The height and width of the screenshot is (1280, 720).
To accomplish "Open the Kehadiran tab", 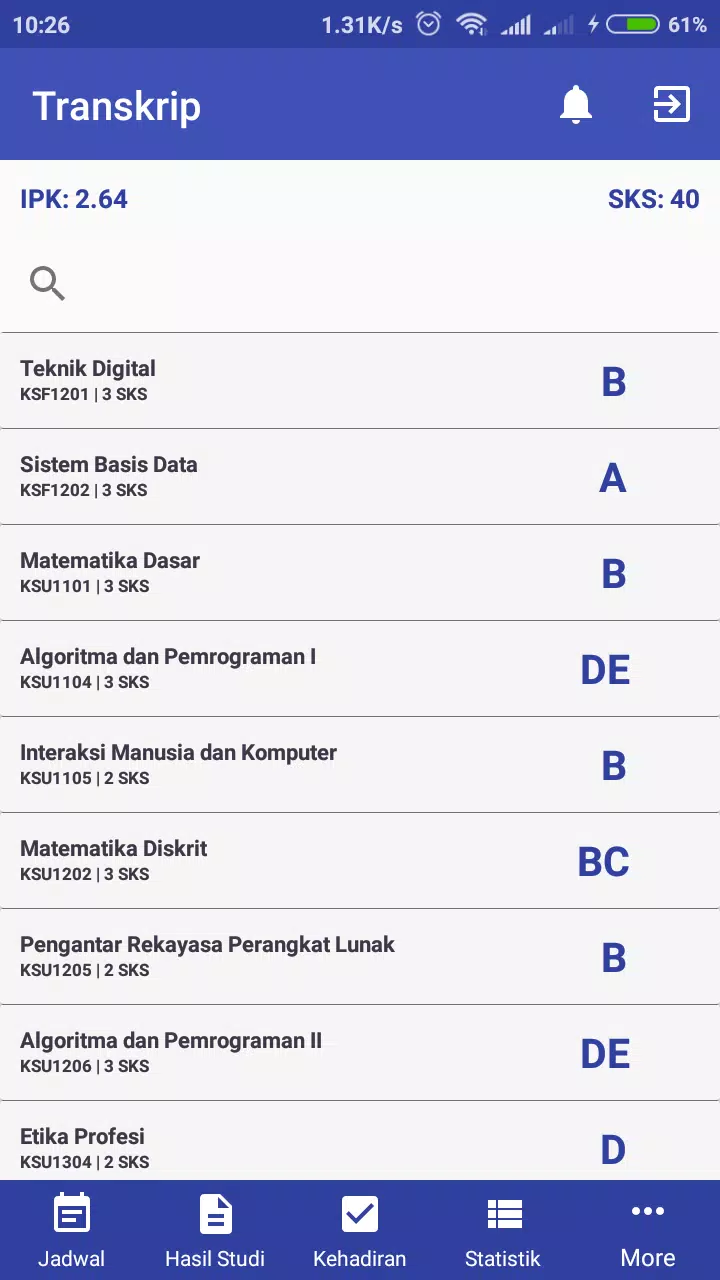I will pos(360,1232).
